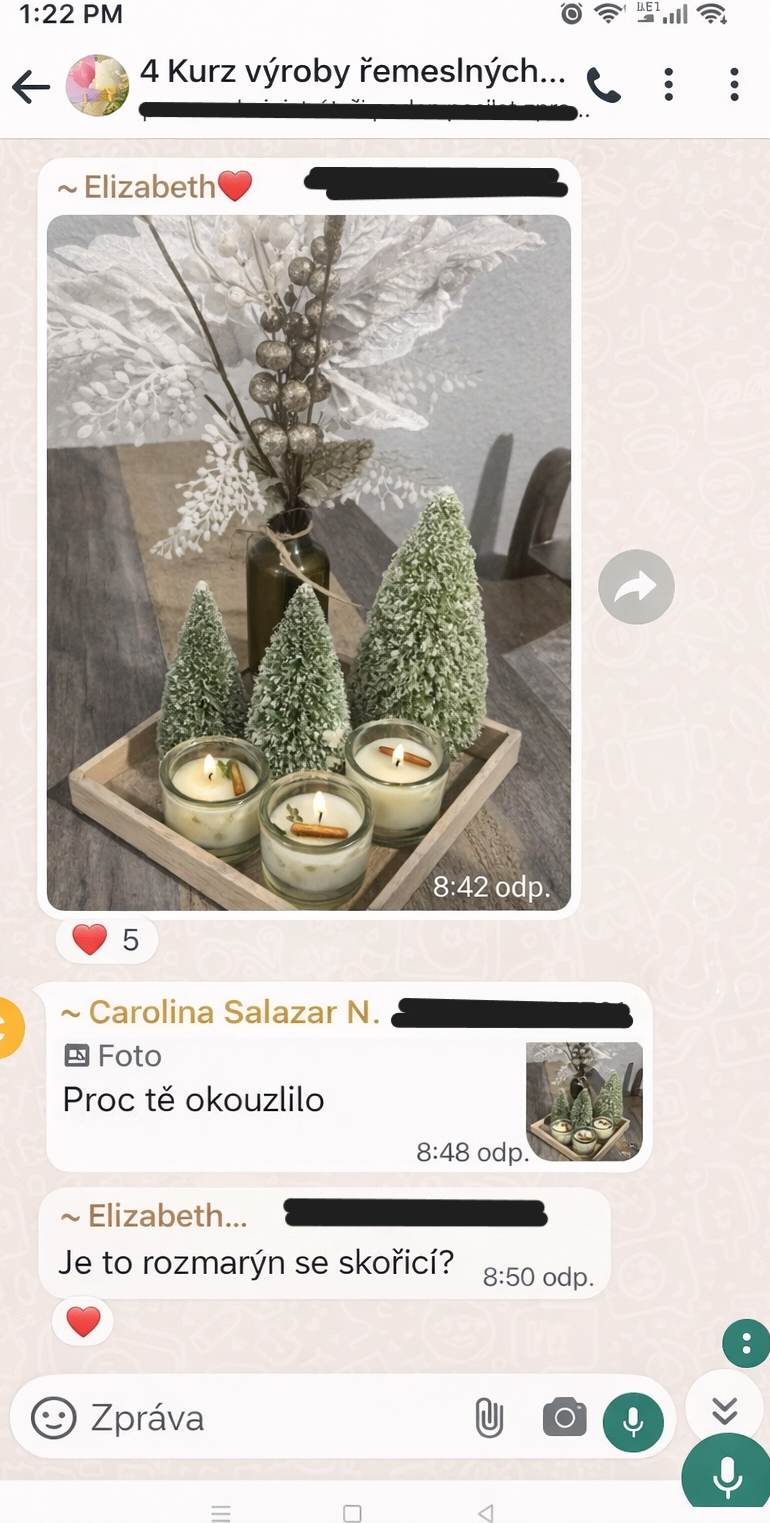
Task: Open group info for Kurz výroby řemeslných
Action: 352,74
